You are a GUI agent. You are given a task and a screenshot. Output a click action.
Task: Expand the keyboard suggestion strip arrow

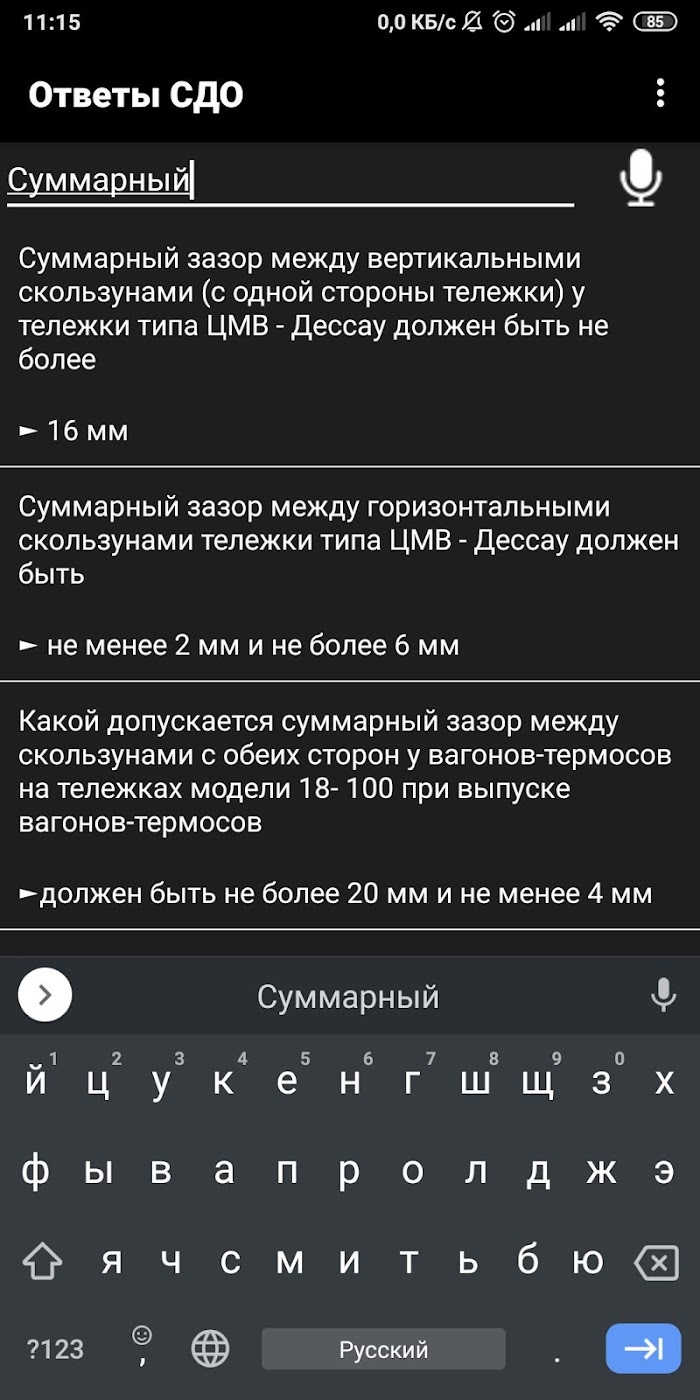click(45, 996)
